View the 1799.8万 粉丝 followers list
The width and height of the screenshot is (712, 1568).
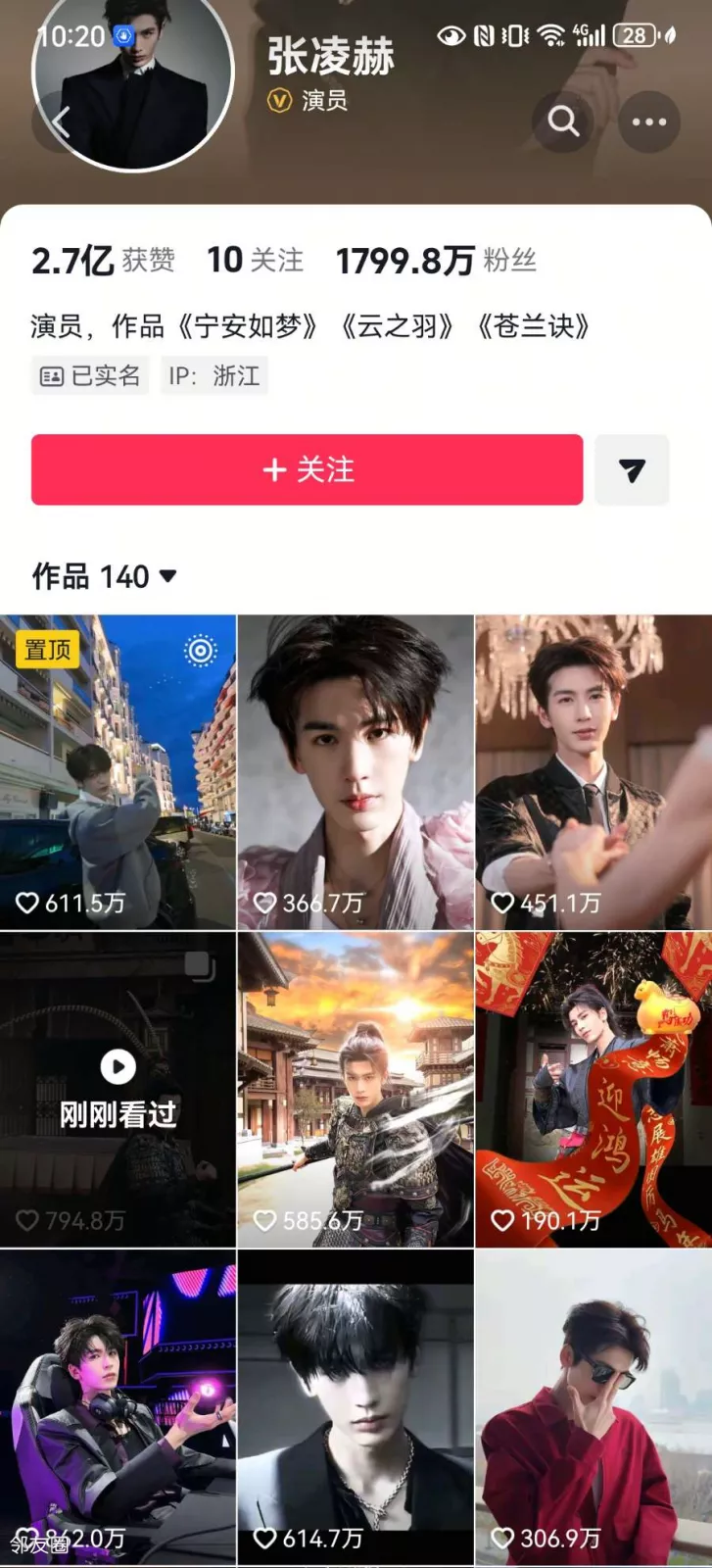click(436, 261)
